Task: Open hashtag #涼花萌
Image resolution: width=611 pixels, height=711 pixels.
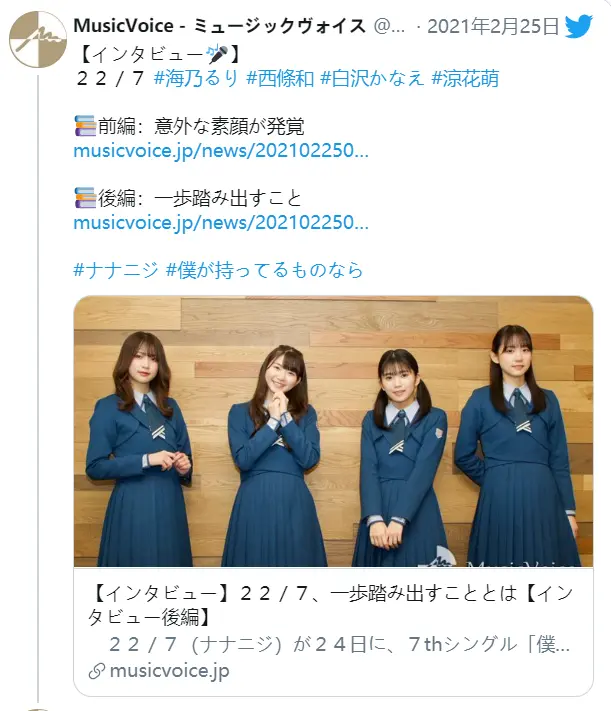Action: pos(465,78)
